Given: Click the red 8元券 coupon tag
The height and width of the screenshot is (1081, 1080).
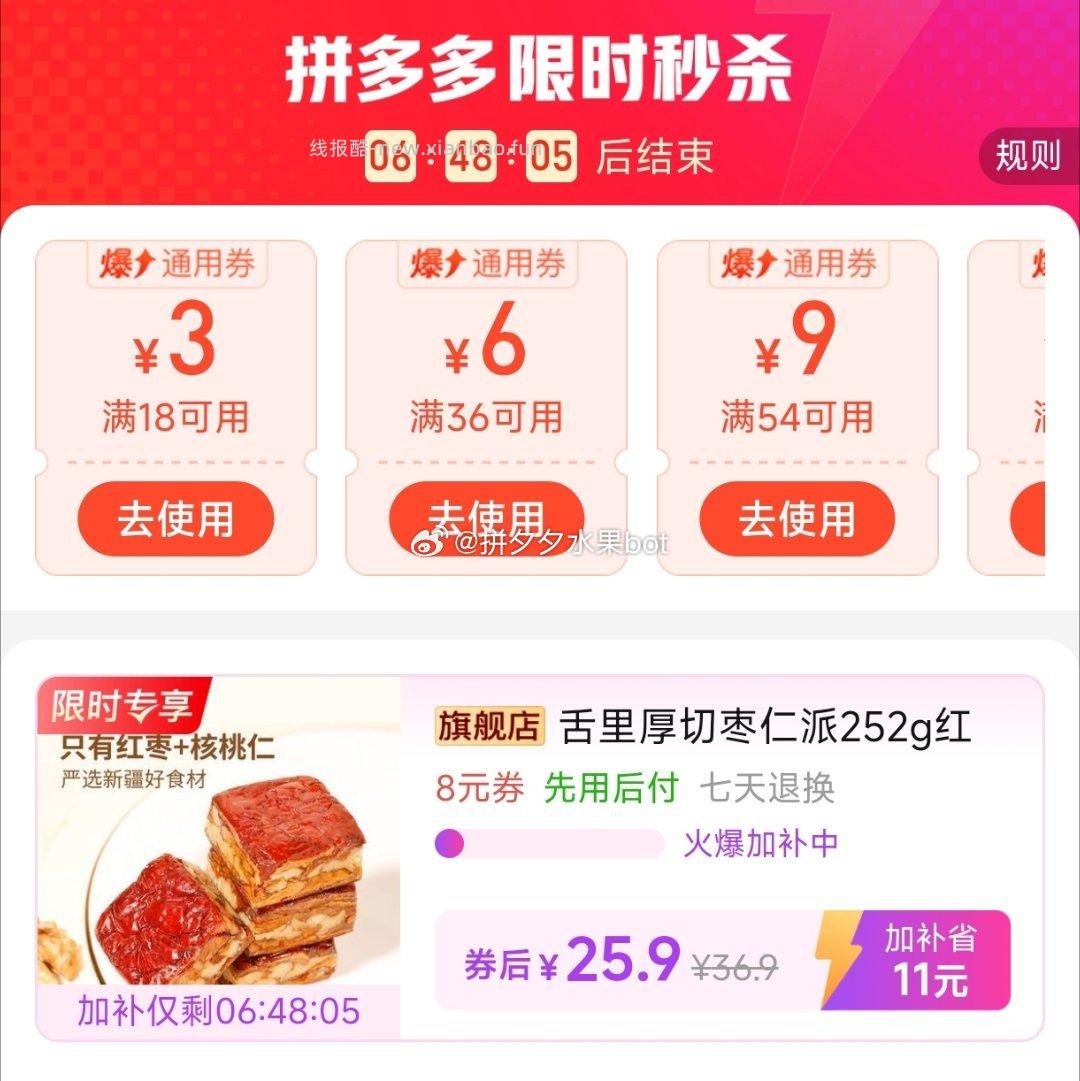Looking at the screenshot, I should [477, 790].
